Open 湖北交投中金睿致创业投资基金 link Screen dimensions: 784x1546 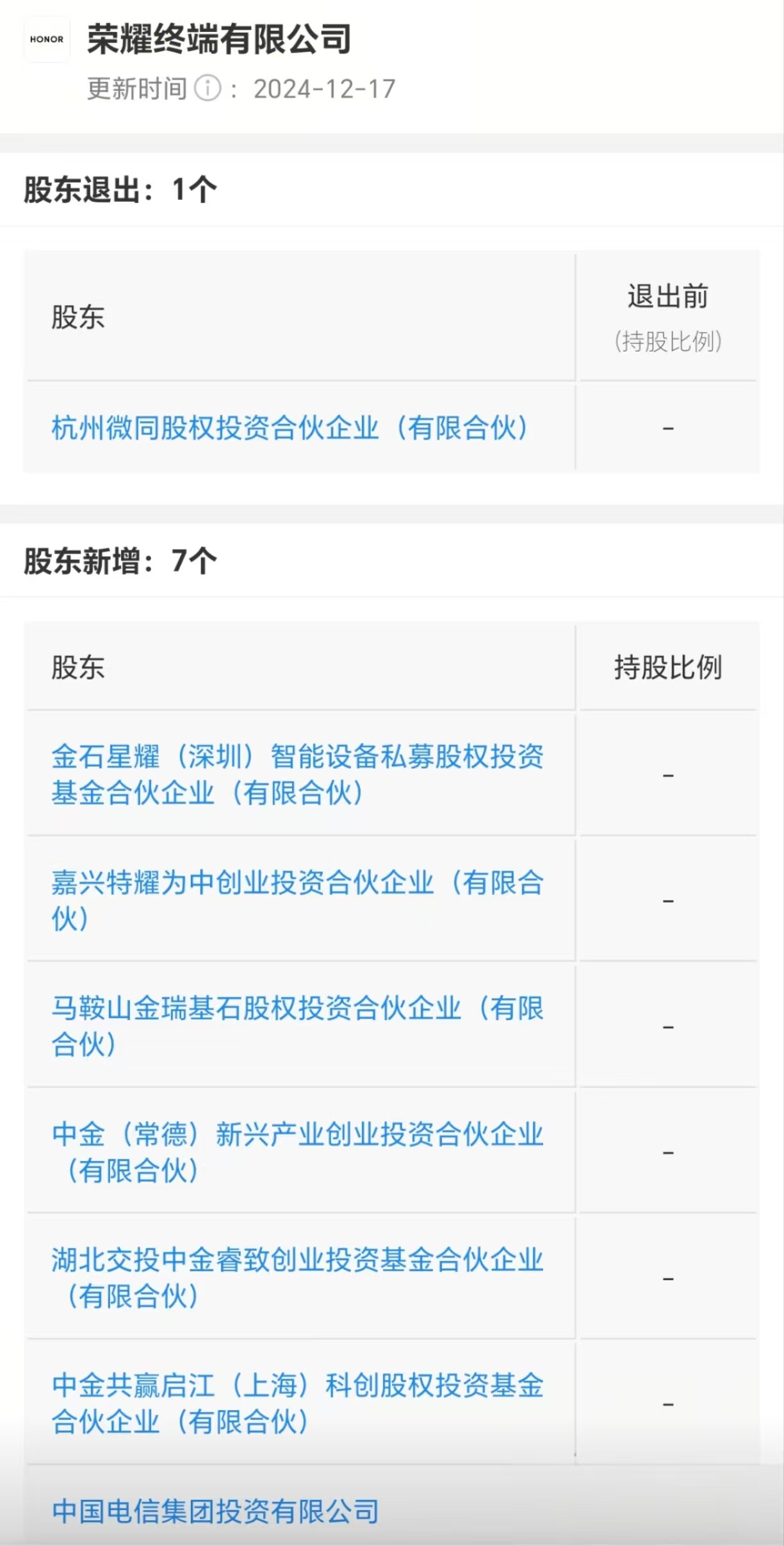tap(297, 1278)
